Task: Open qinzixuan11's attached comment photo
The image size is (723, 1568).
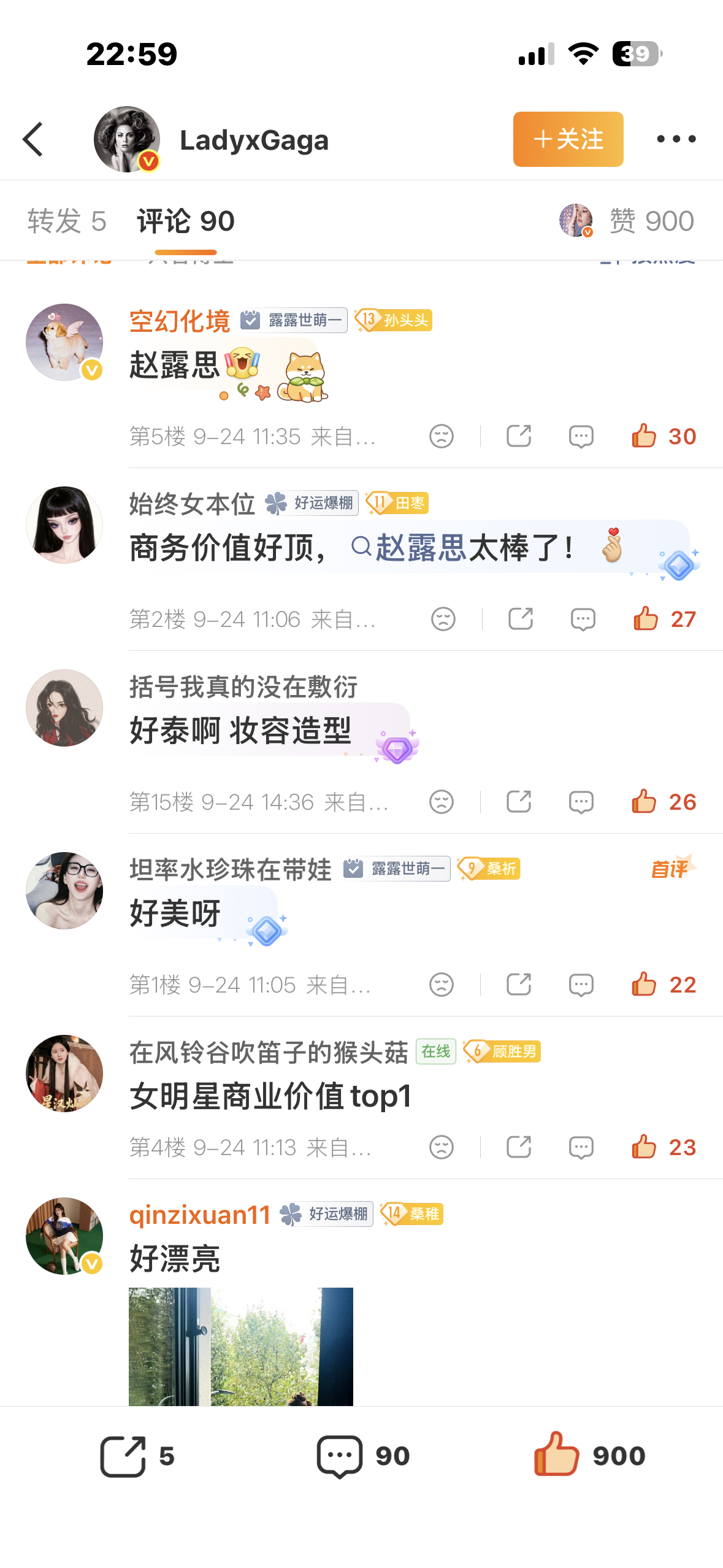Action: pos(241,1347)
